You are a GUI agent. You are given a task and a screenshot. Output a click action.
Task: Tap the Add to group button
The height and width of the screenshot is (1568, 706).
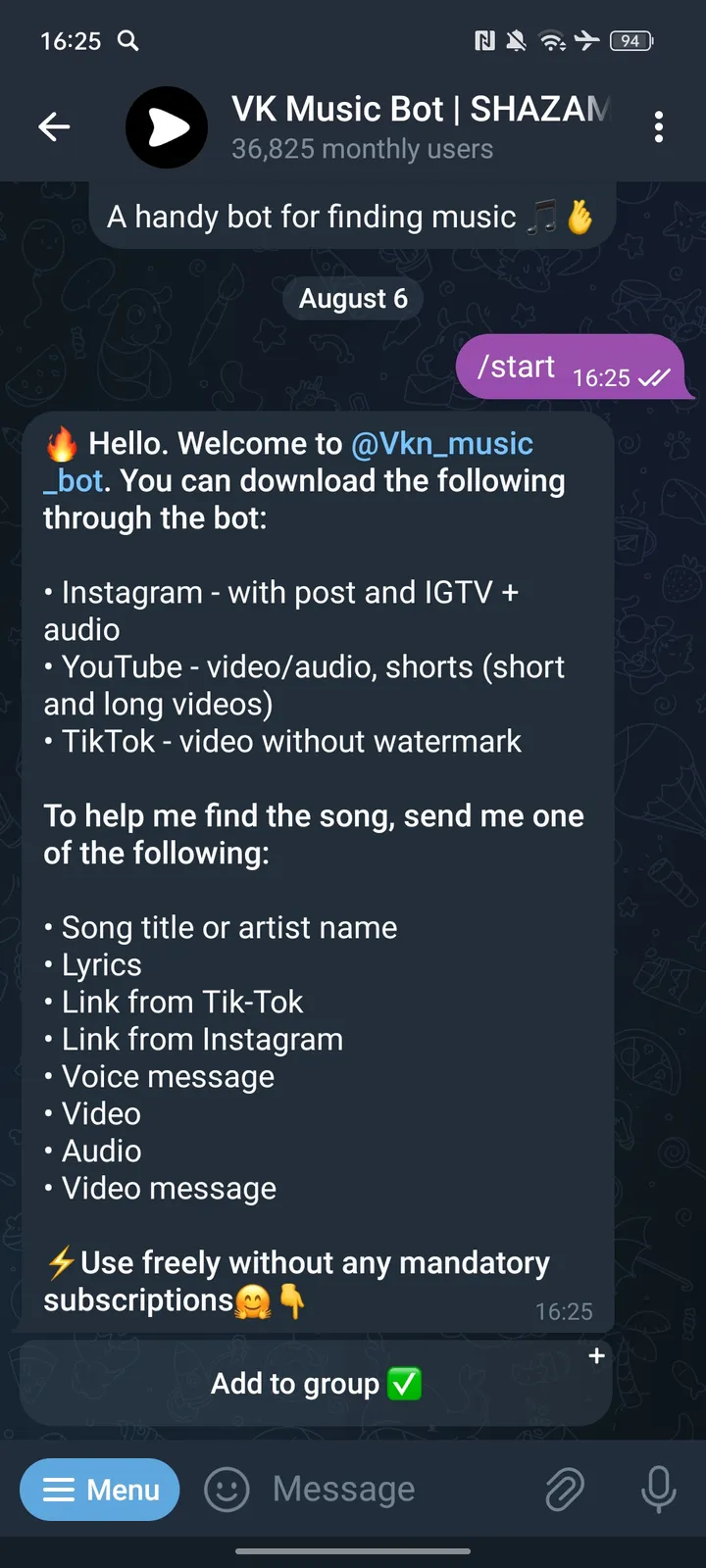coord(316,1384)
